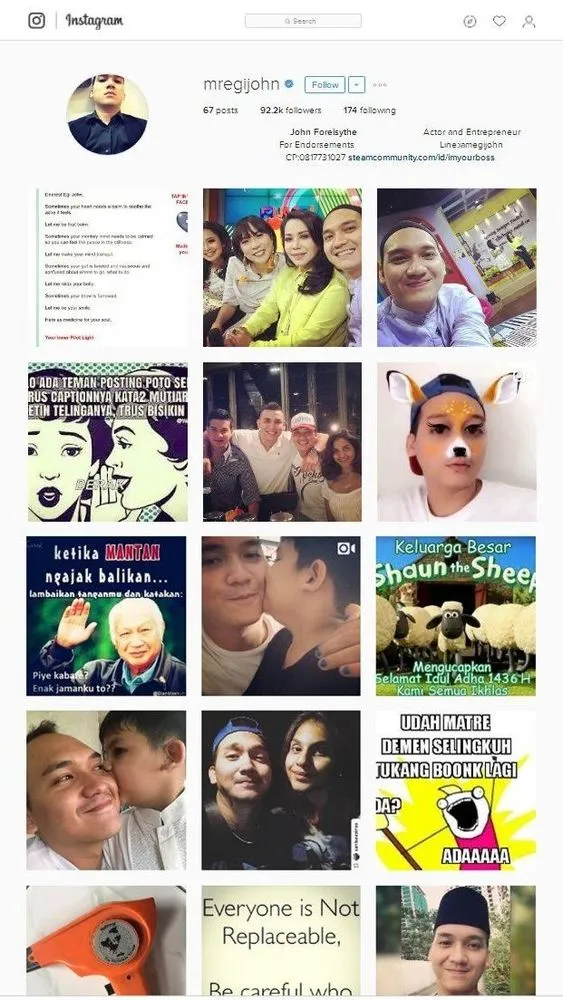Open the profile picture of mregijohn

pyautogui.click(x=107, y=114)
